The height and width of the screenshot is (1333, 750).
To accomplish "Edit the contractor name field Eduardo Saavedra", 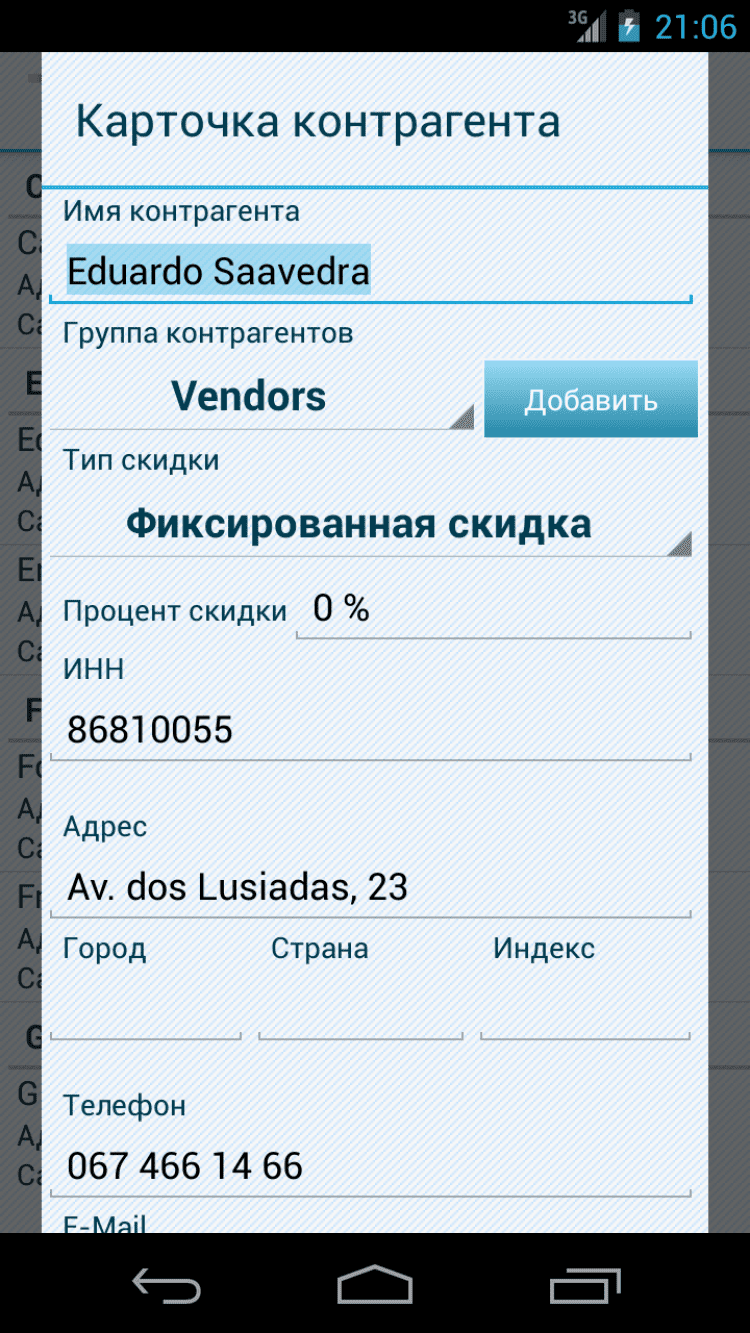I will [x=370, y=272].
